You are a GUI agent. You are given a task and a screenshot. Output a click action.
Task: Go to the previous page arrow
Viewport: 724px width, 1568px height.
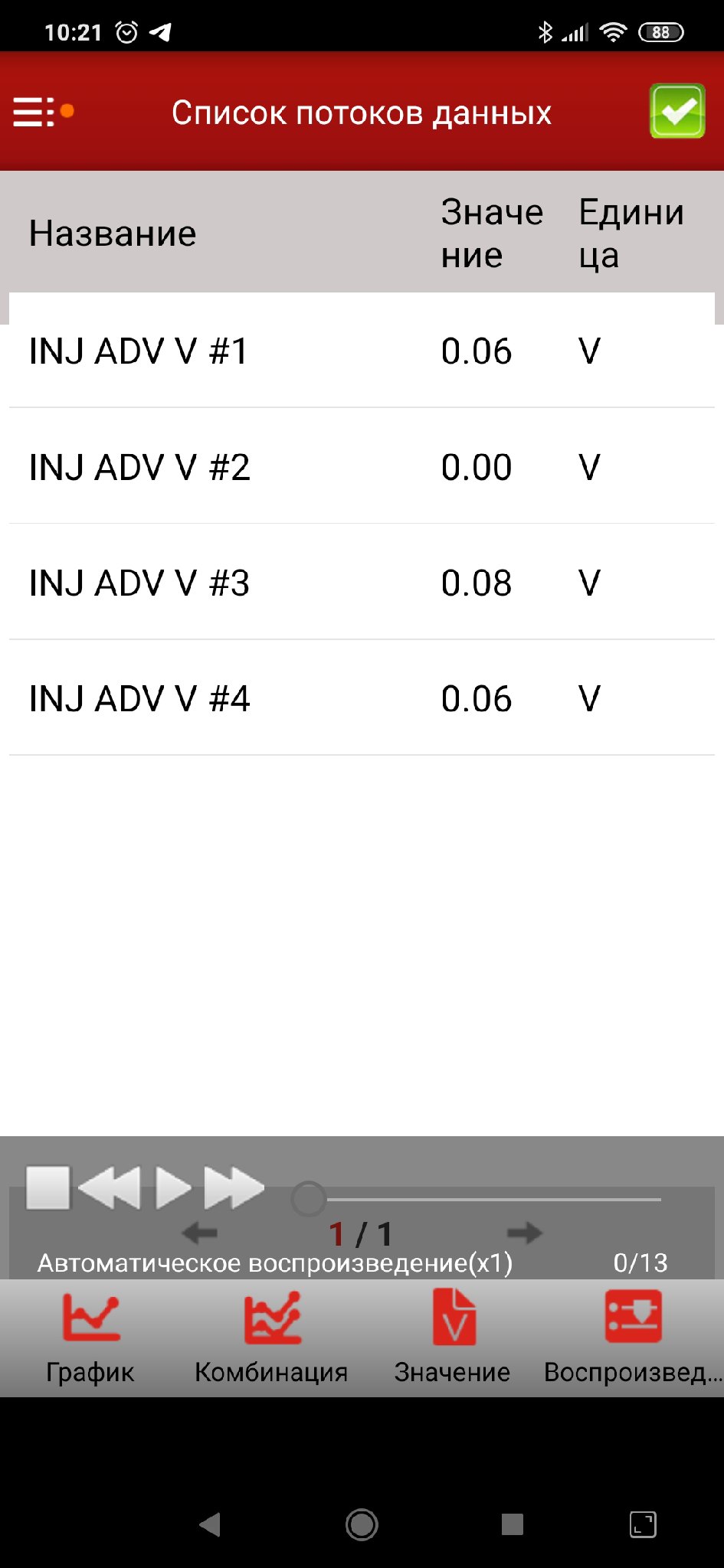(x=200, y=1233)
